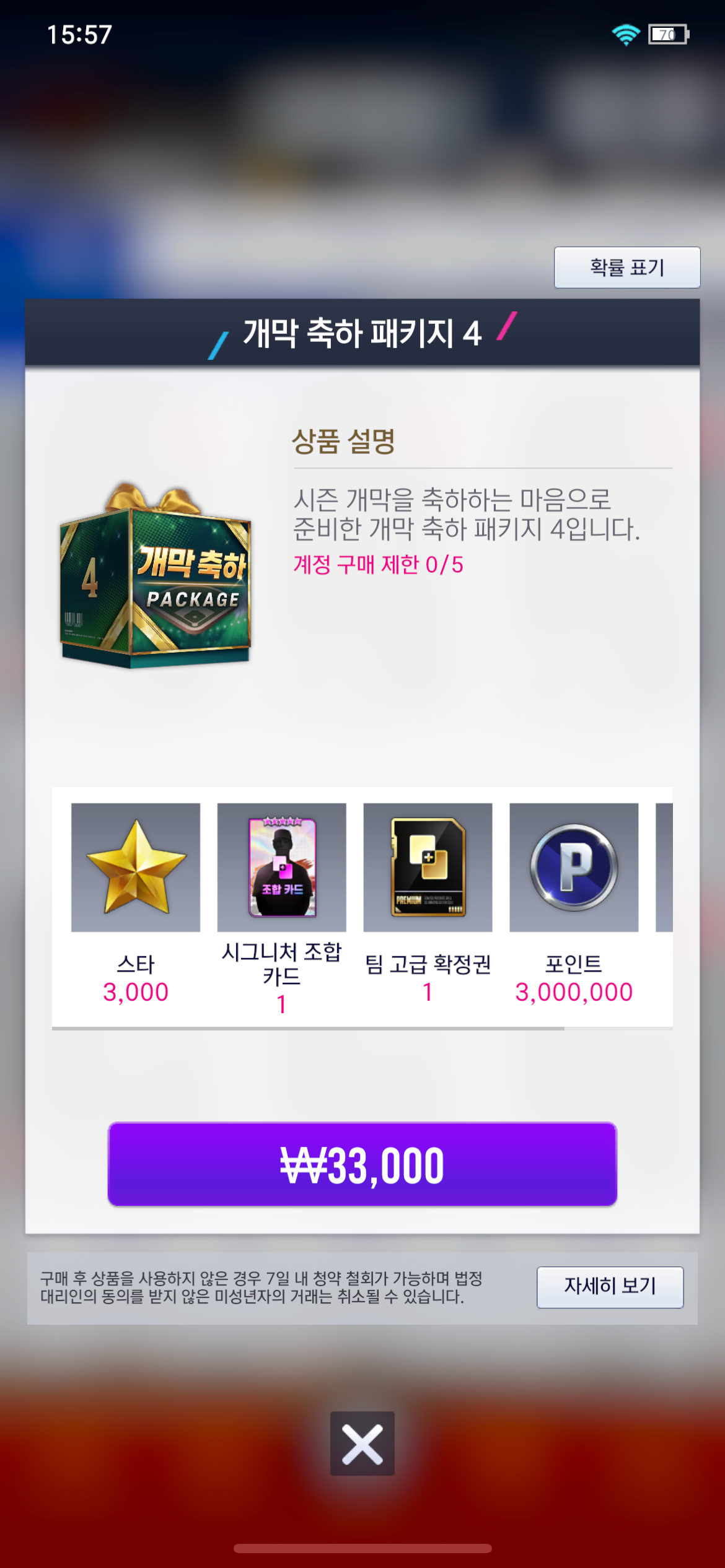View the 포인트 3,000,000 reward item
The width and height of the screenshot is (725, 1568).
pos(574,868)
